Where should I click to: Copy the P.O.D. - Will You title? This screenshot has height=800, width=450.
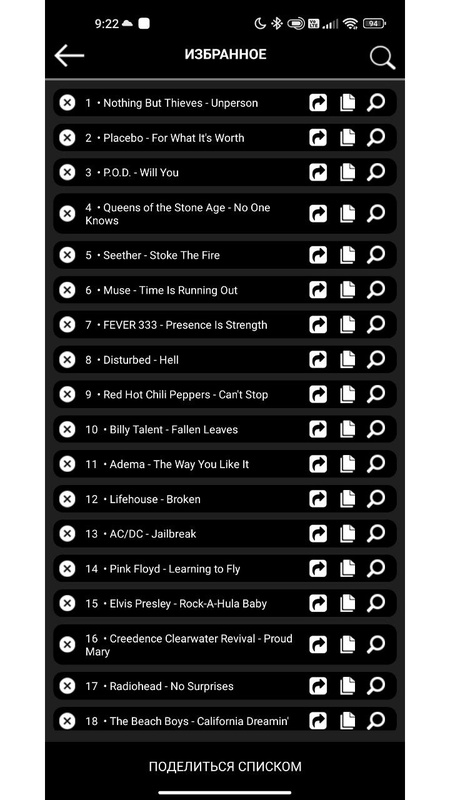click(347, 172)
